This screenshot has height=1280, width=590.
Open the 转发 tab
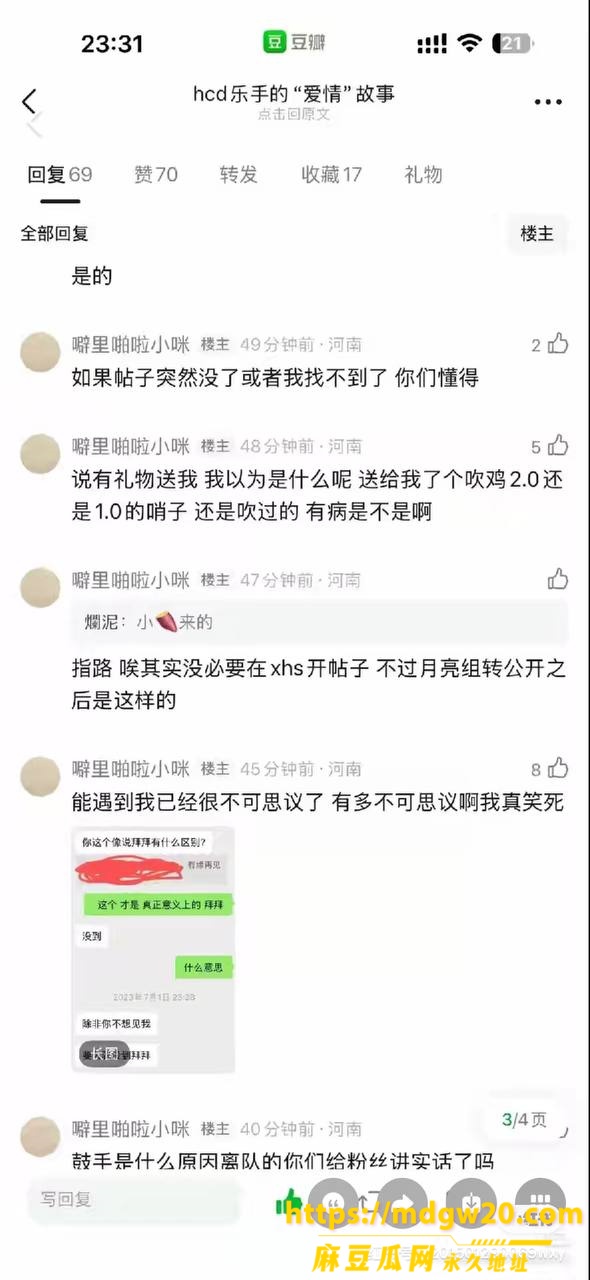coord(239,175)
